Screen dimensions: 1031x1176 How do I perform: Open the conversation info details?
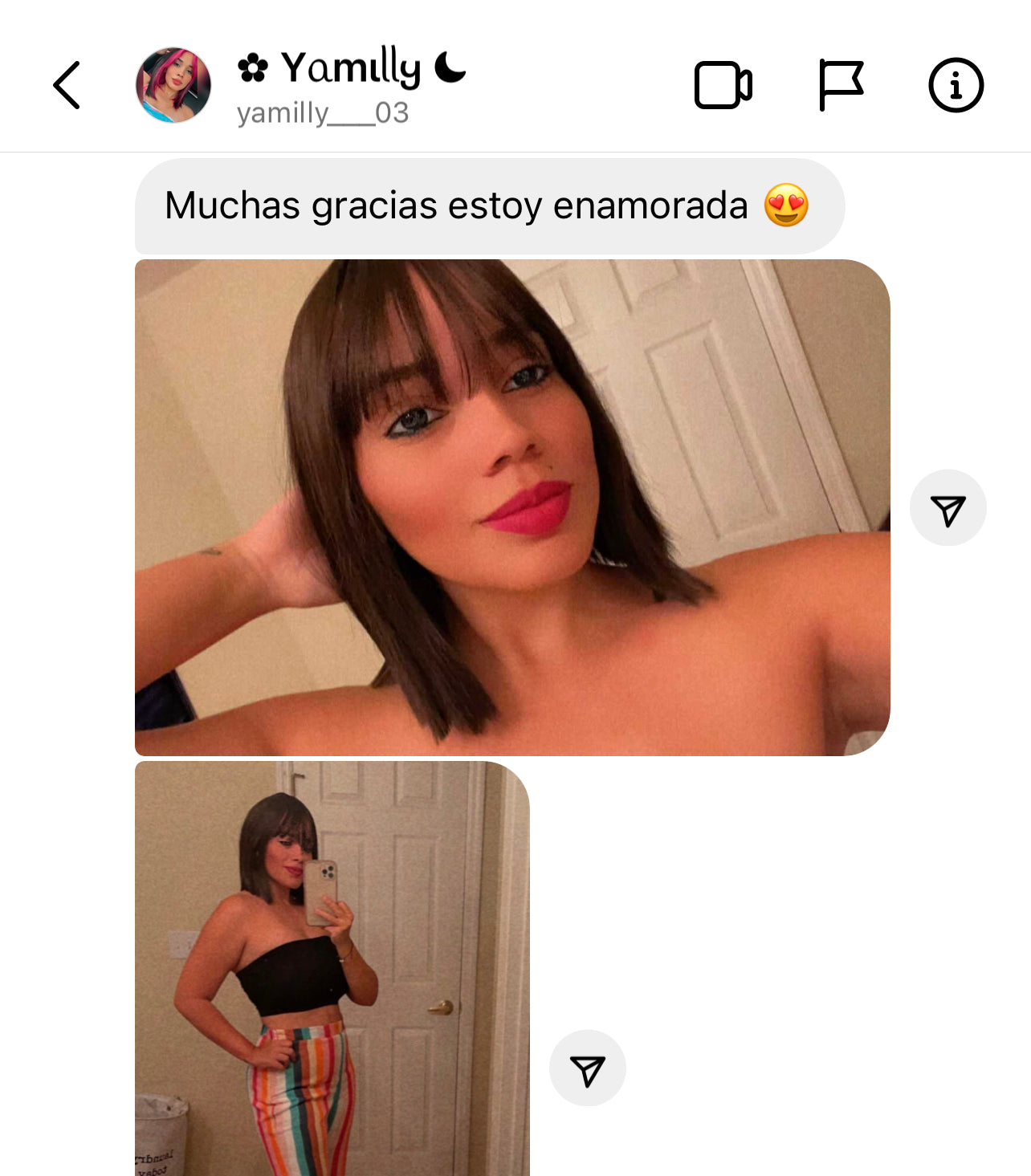click(x=956, y=85)
